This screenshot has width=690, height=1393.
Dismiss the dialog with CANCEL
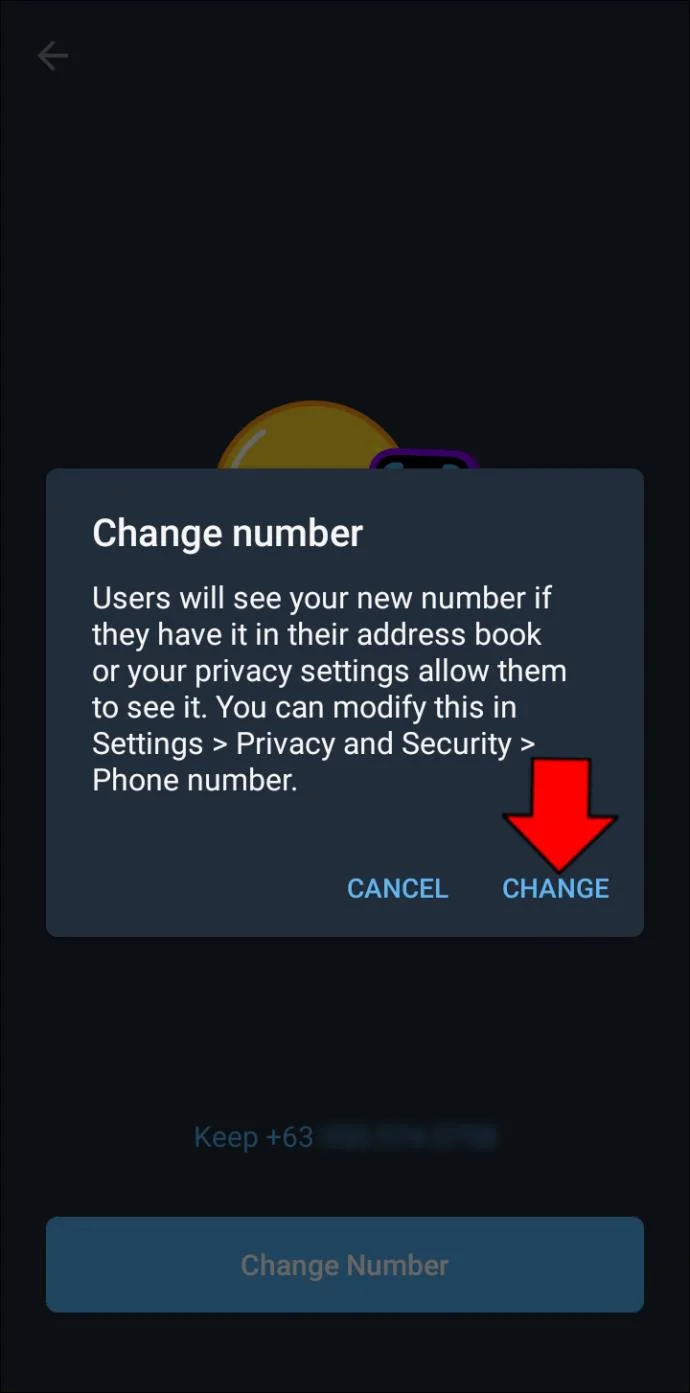point(397,888)
